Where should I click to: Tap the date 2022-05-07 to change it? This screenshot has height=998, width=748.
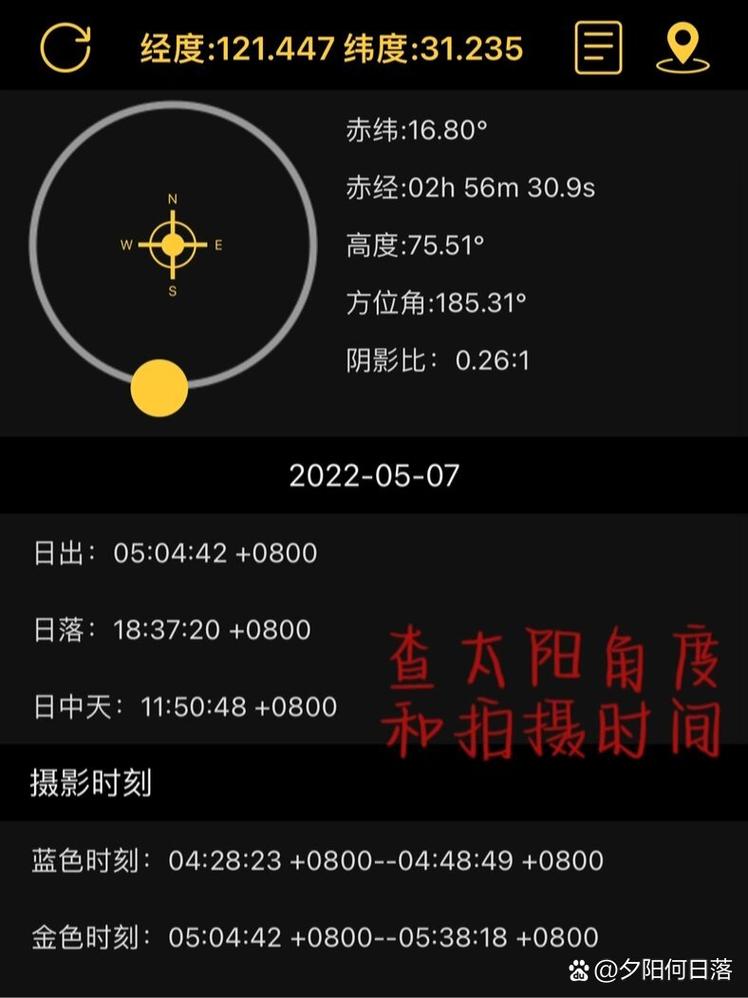(x=374, y=476)
